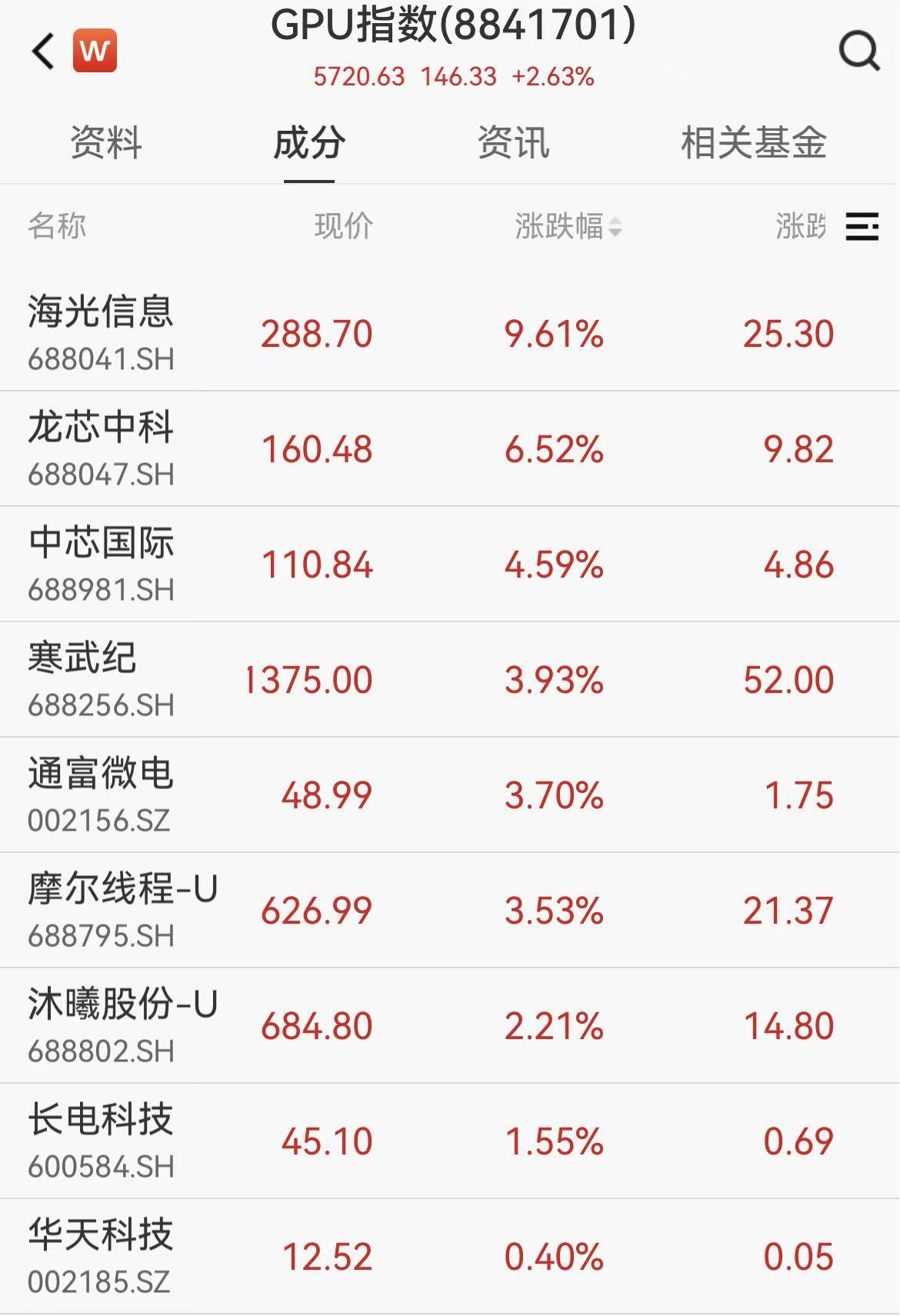Open stock 海光信息 details
Image resolution: width=900 pixels, height=1316 pixels.
pos(101,332)
